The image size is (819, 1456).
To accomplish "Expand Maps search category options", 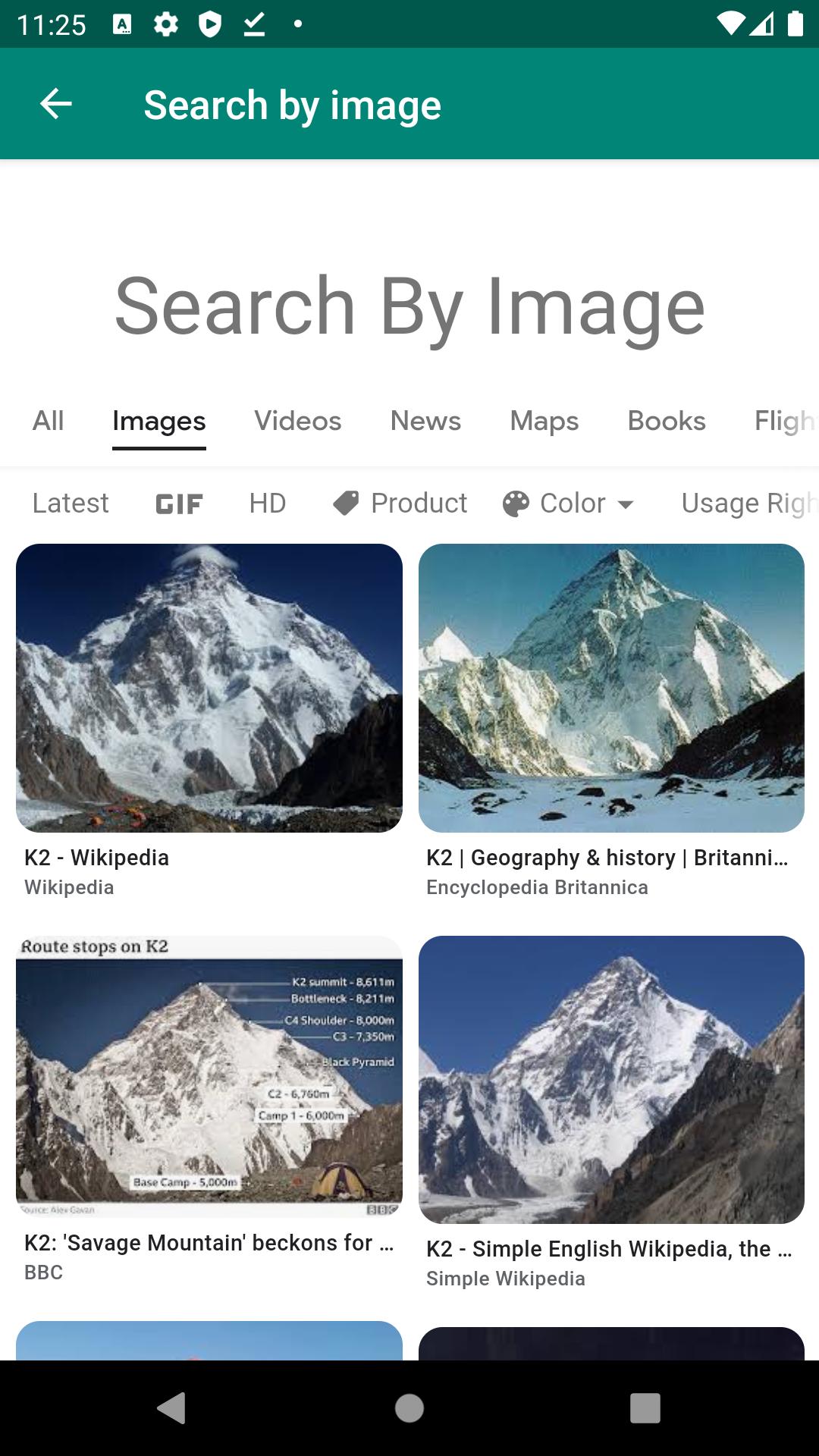I will pos(543,421).
